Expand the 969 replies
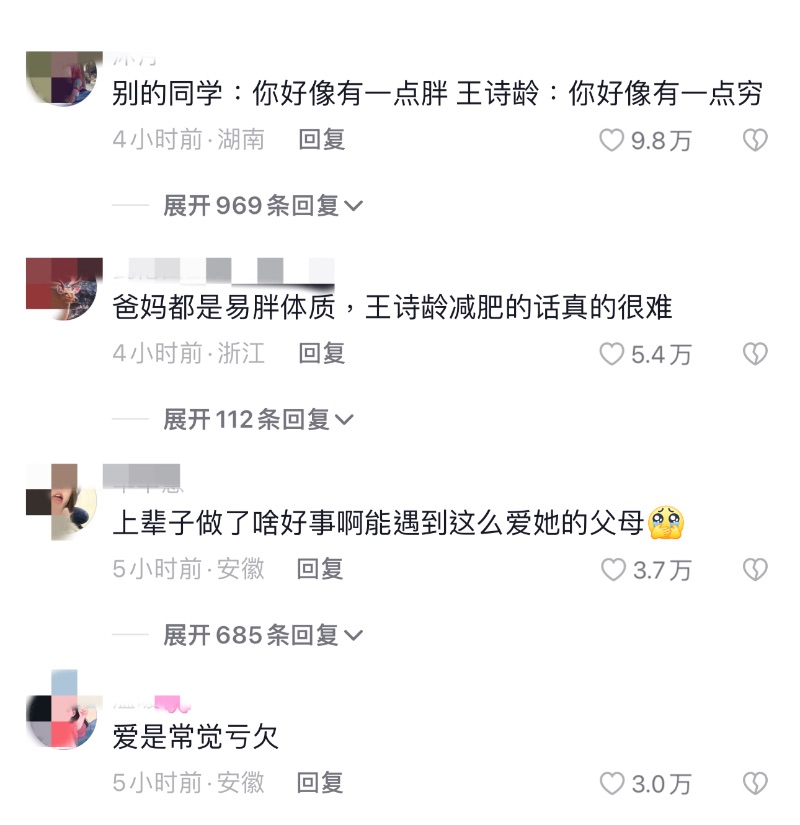This screenshot has height=825, width=800. 263,206
